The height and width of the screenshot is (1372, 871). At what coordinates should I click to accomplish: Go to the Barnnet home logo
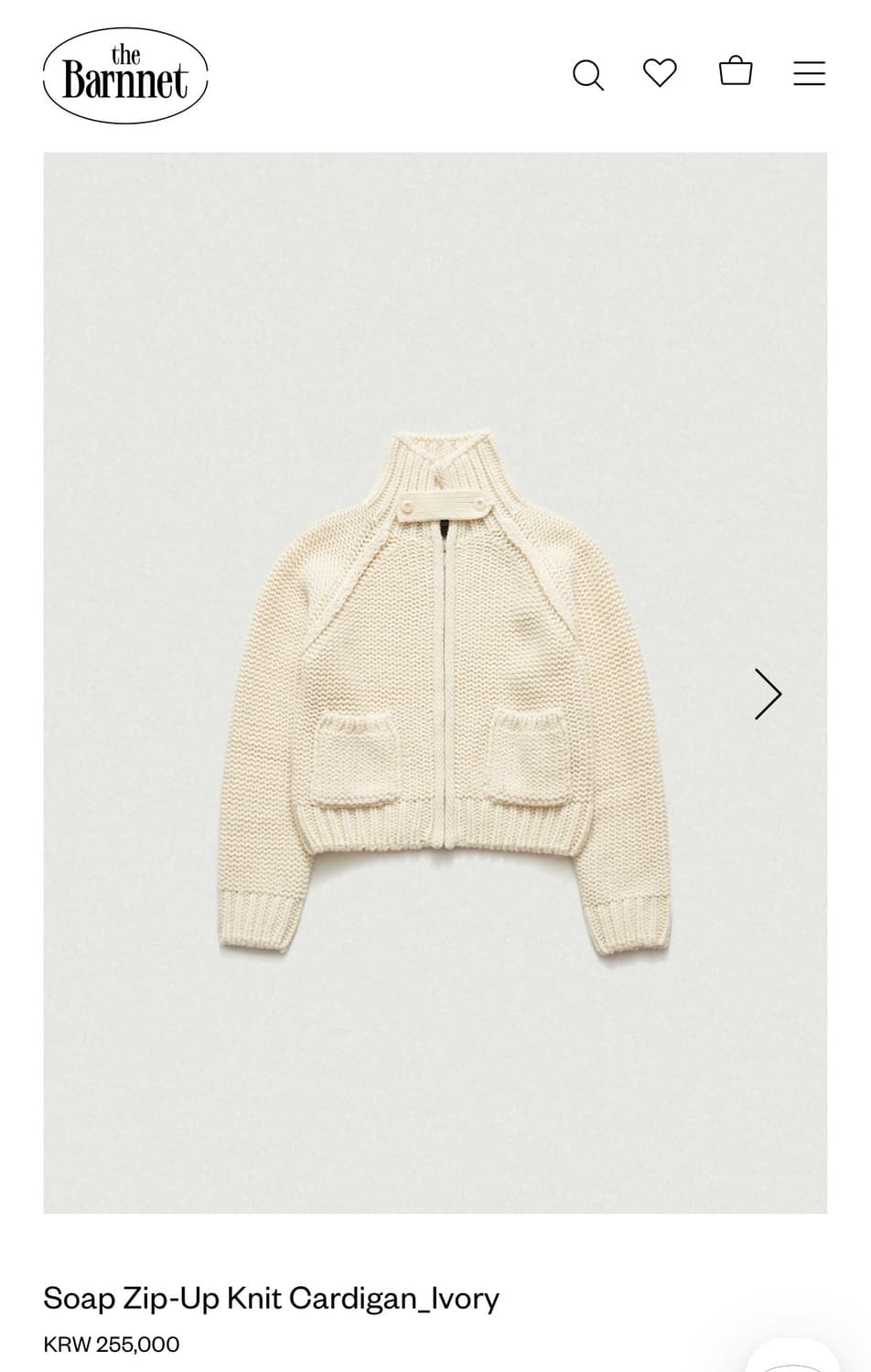click(125, 74)
